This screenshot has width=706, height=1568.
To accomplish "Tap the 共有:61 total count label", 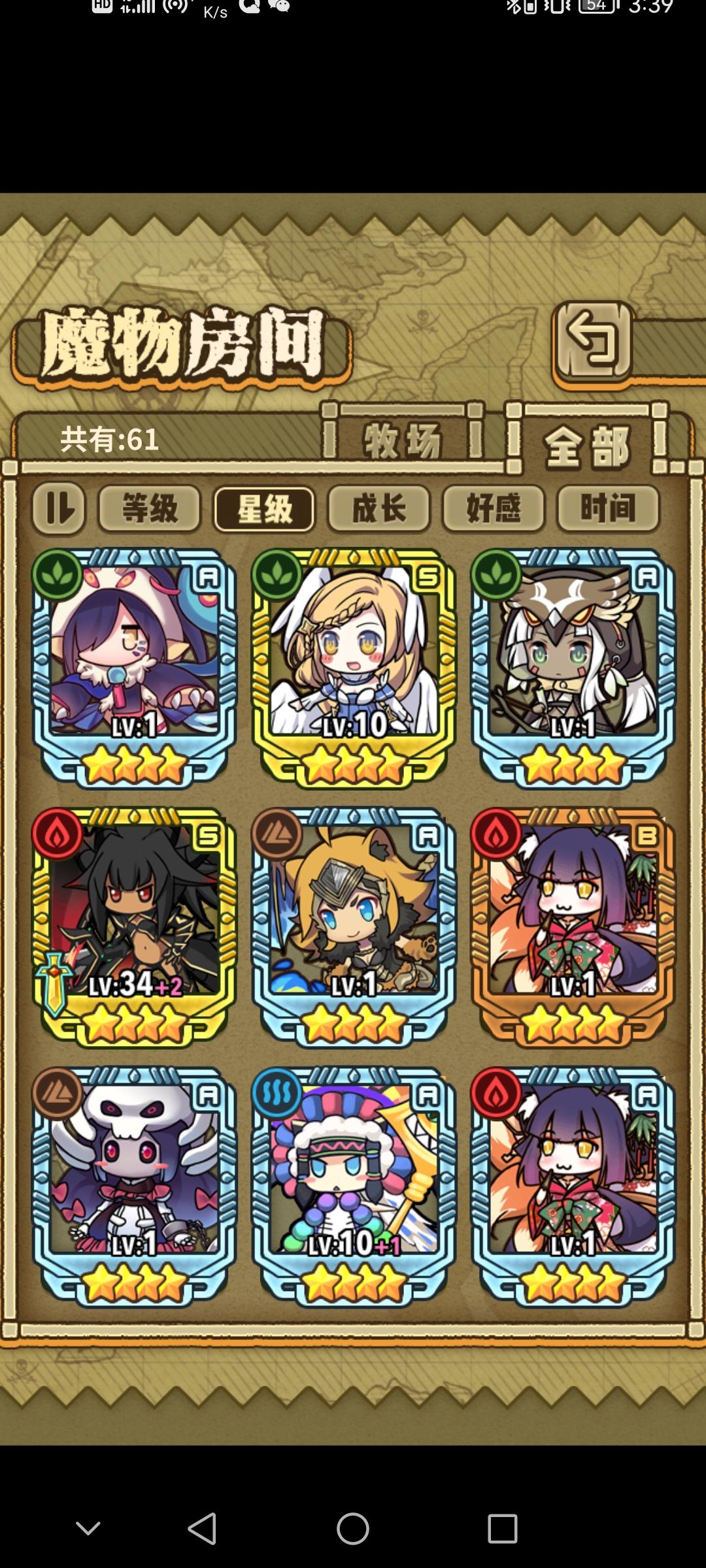I will click(x=110, y=439).
